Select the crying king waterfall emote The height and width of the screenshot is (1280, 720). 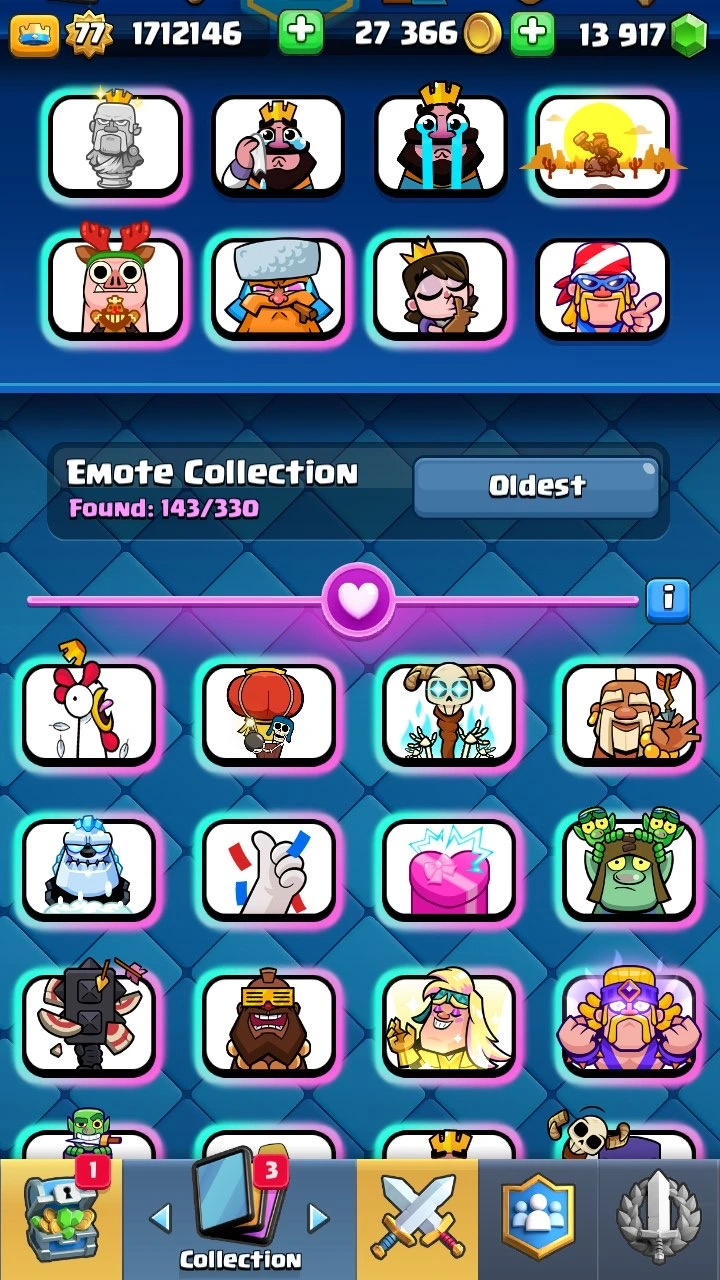click(441, 144)
